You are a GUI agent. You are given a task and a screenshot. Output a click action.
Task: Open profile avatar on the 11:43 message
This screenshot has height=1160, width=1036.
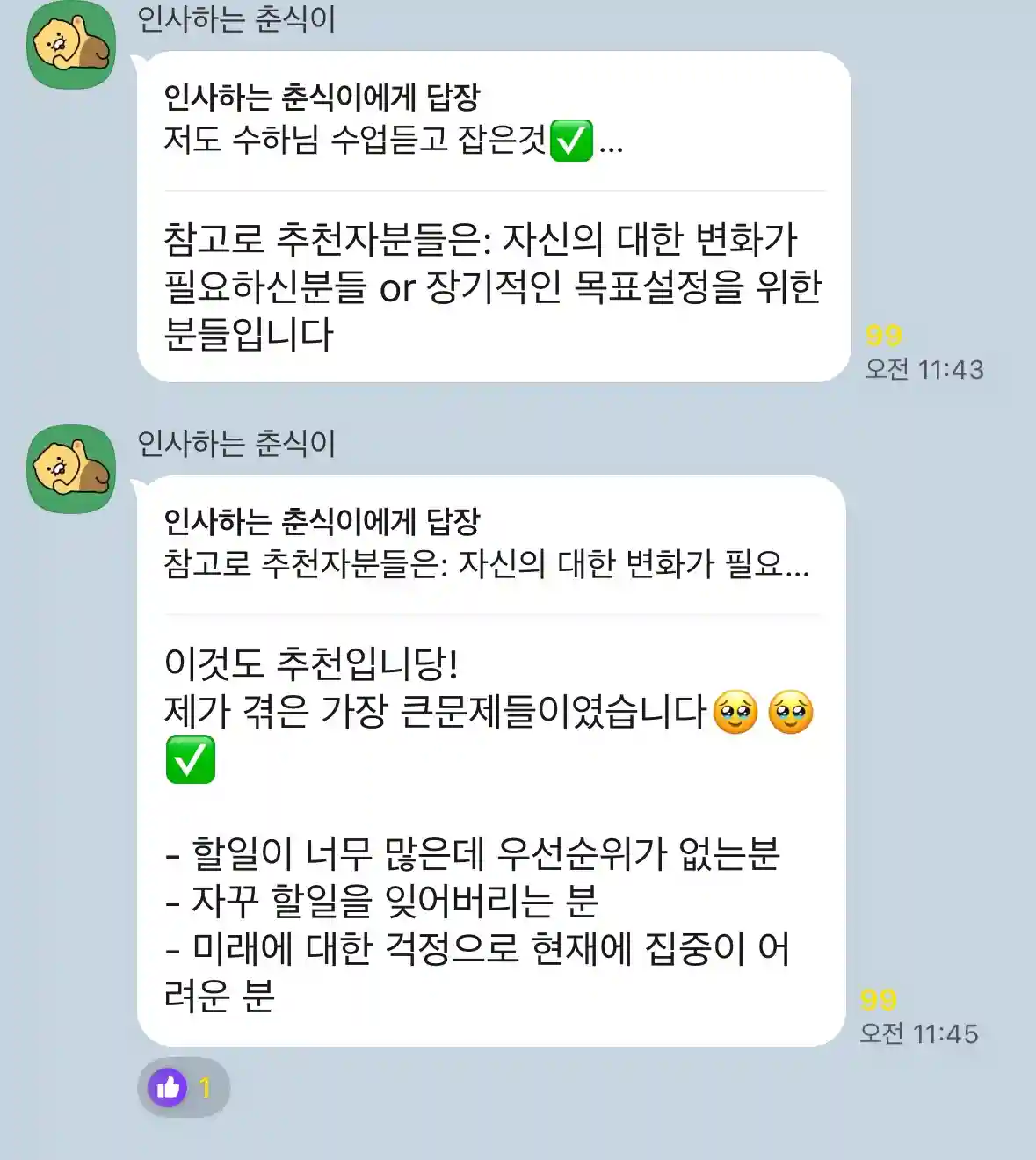point(71,46)
